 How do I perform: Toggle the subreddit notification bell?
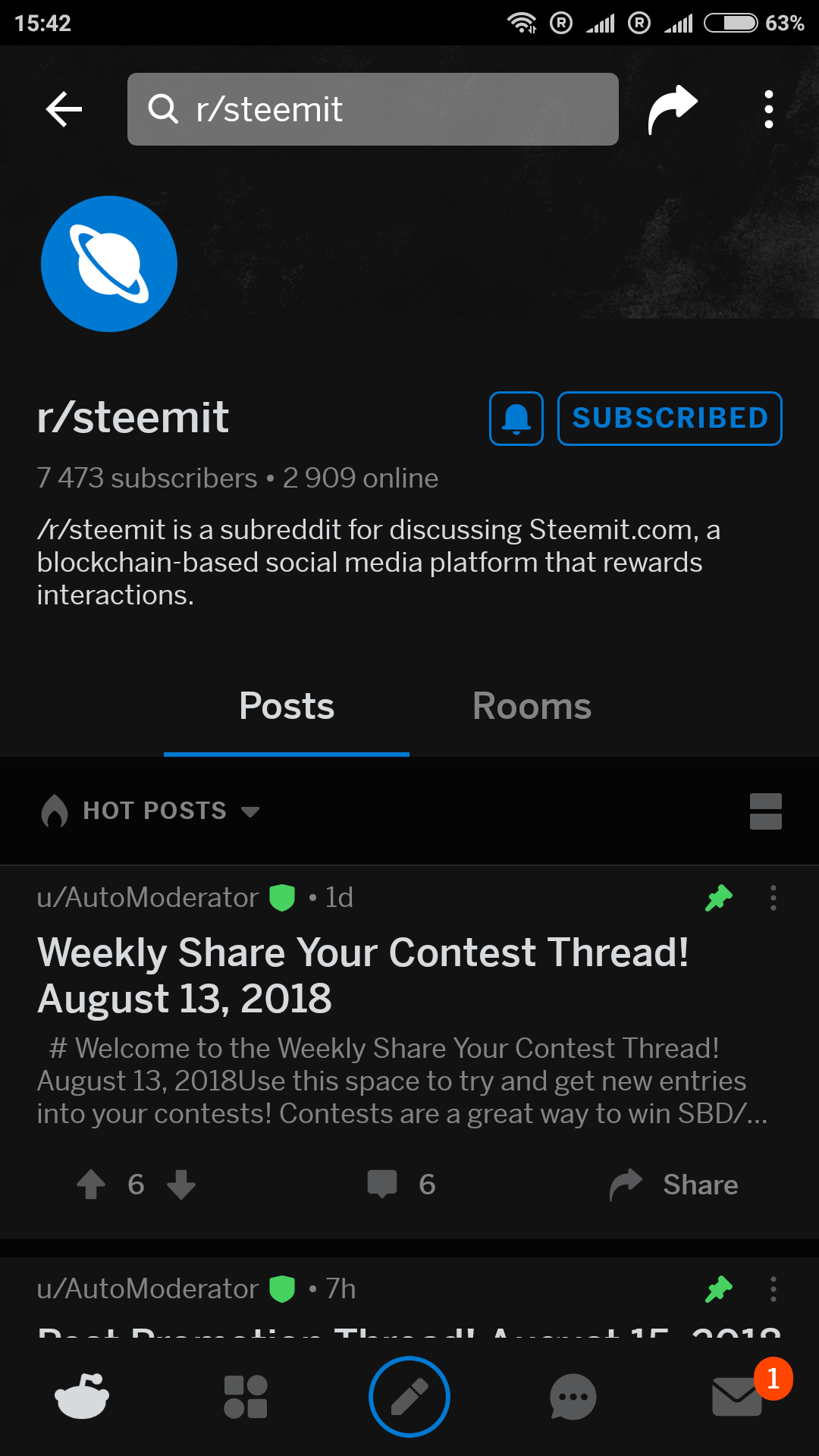(516, 418)
